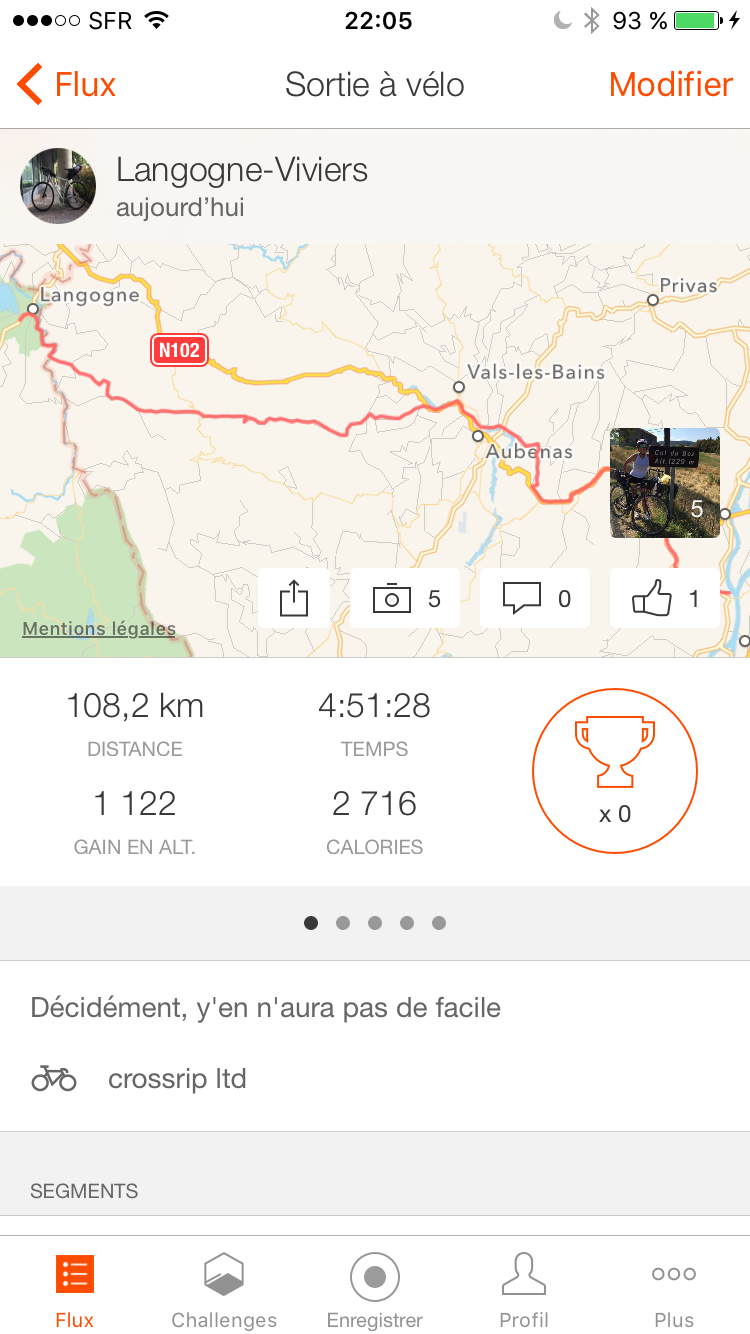Open the comments bubble
The width and height of the screenshot is (750, 1334).
point(534,599)
